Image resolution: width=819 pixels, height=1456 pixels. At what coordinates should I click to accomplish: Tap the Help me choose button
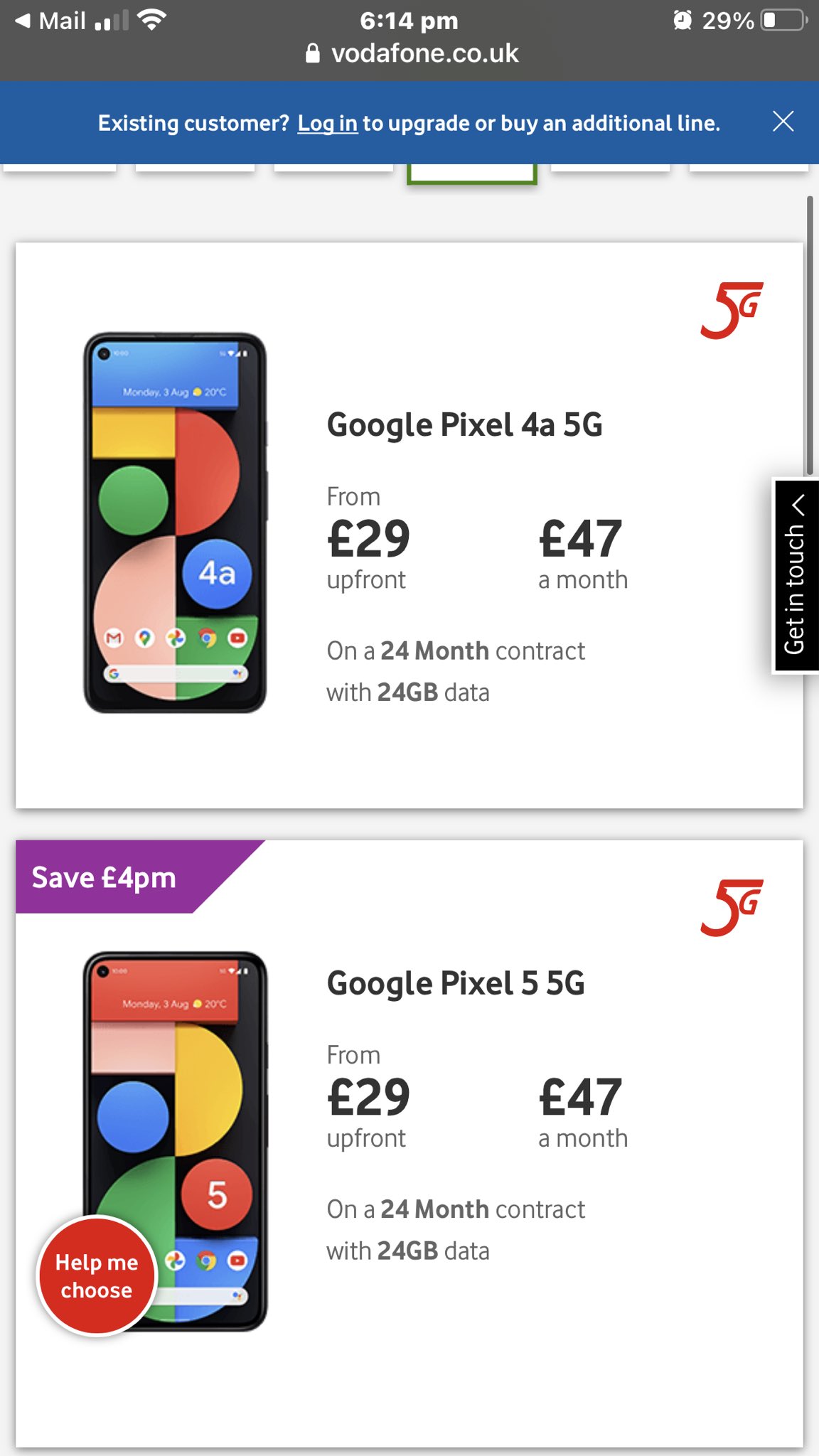point(97,1276)
